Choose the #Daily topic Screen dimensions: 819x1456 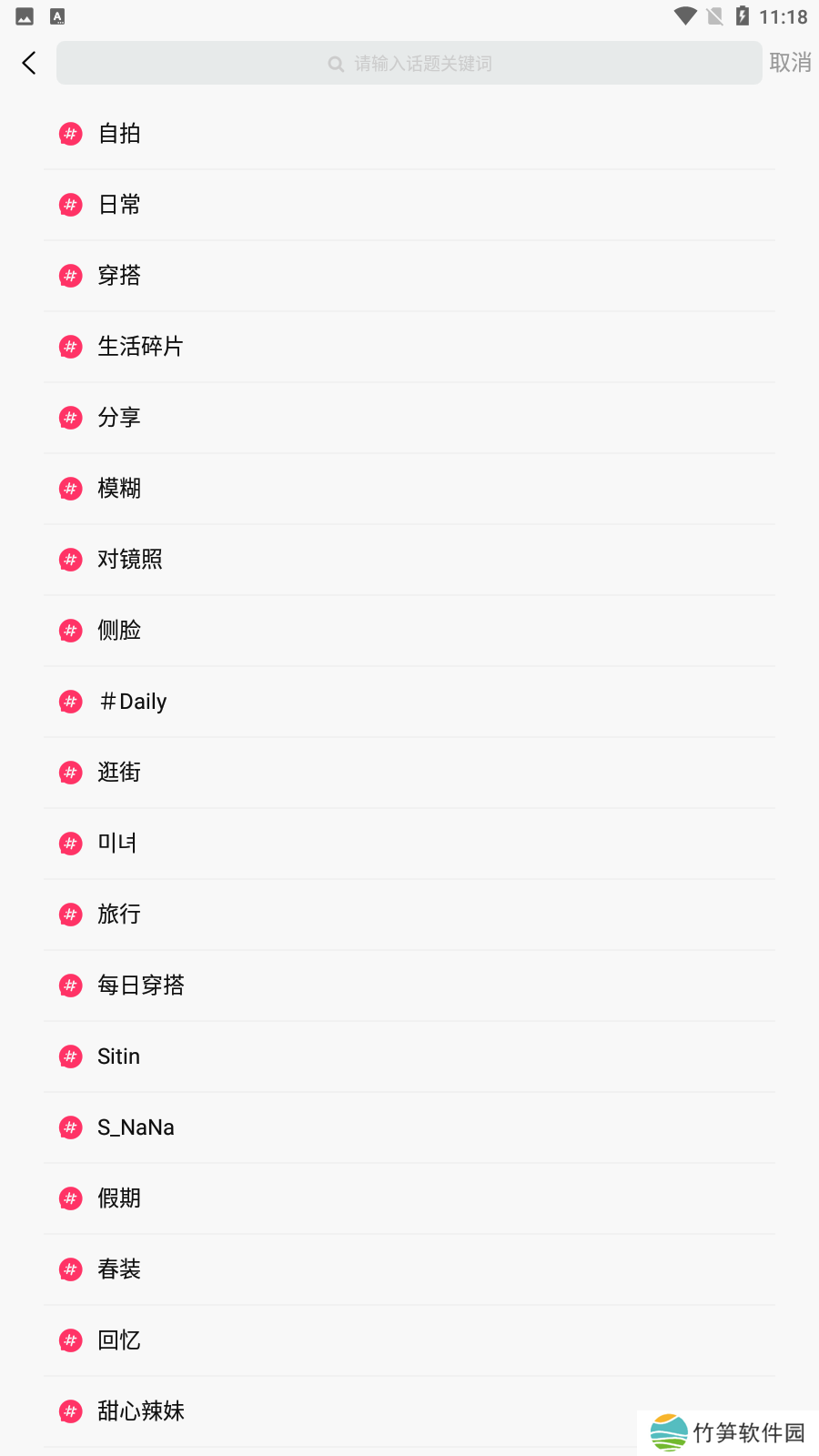133,702
